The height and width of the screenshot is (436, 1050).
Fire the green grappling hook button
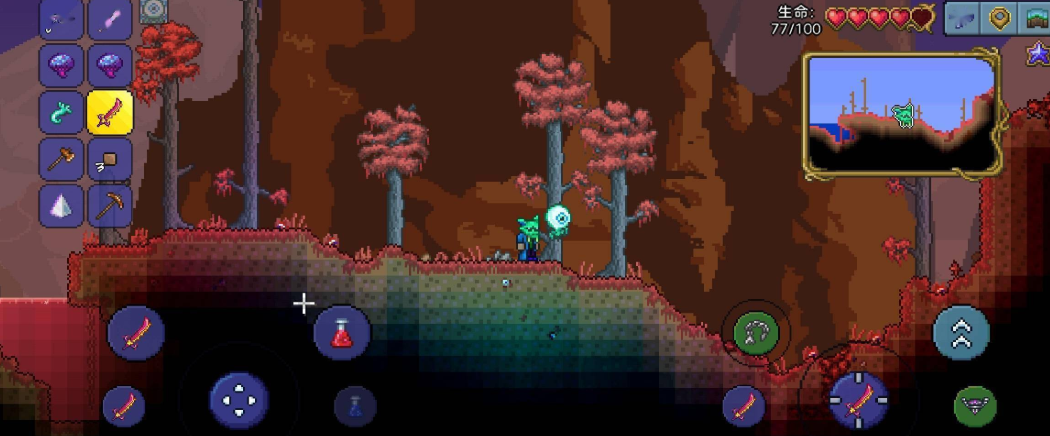click(x=756, y=332)
